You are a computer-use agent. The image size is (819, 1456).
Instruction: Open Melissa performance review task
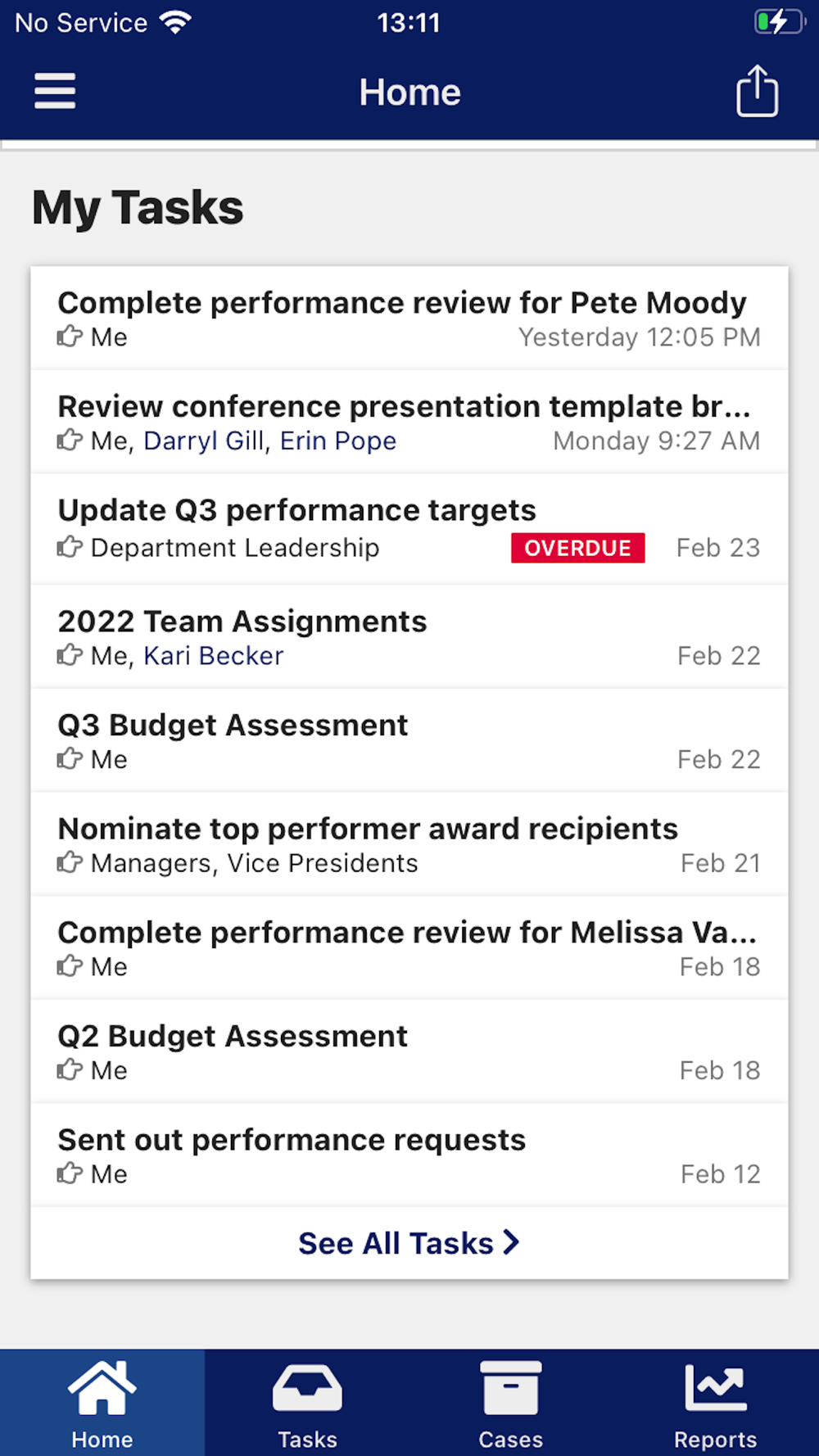tap(409, 948)
